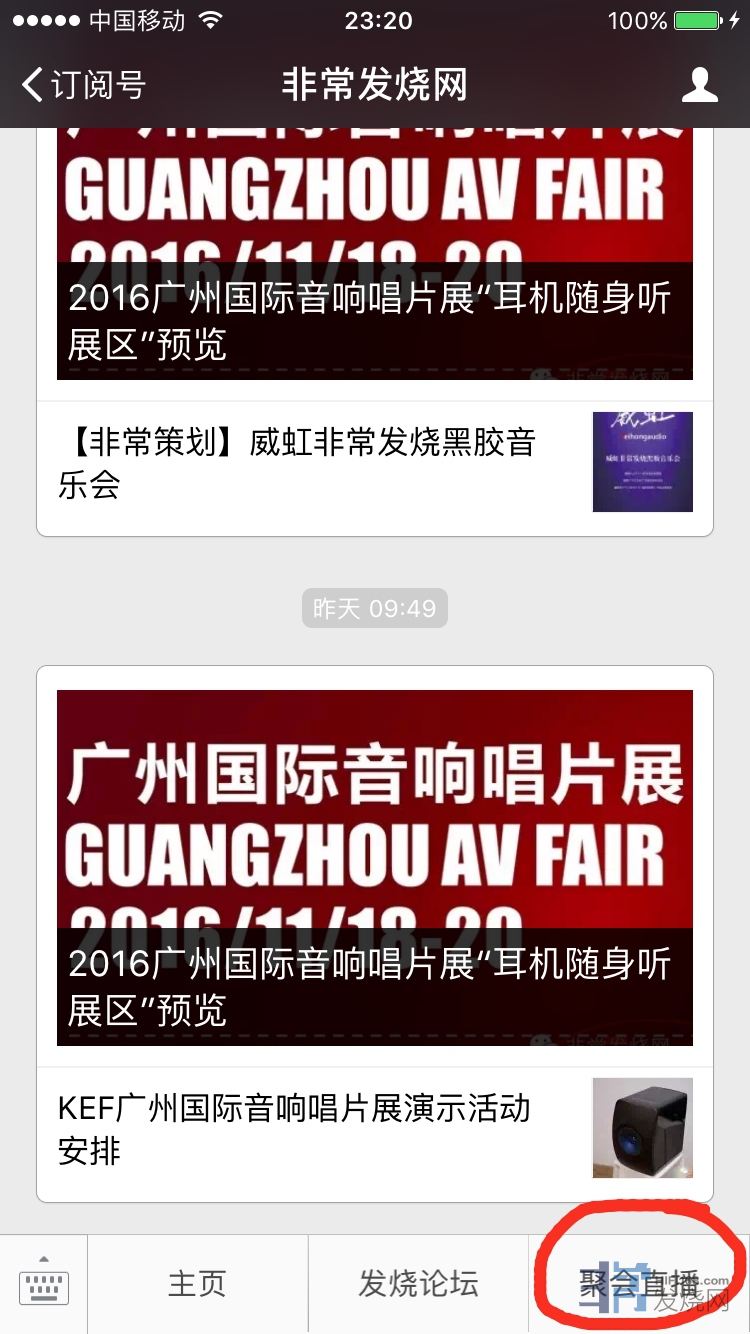Tap the 主页 menu button
The image size is (750, 1334).
[x=197, y=1284]
